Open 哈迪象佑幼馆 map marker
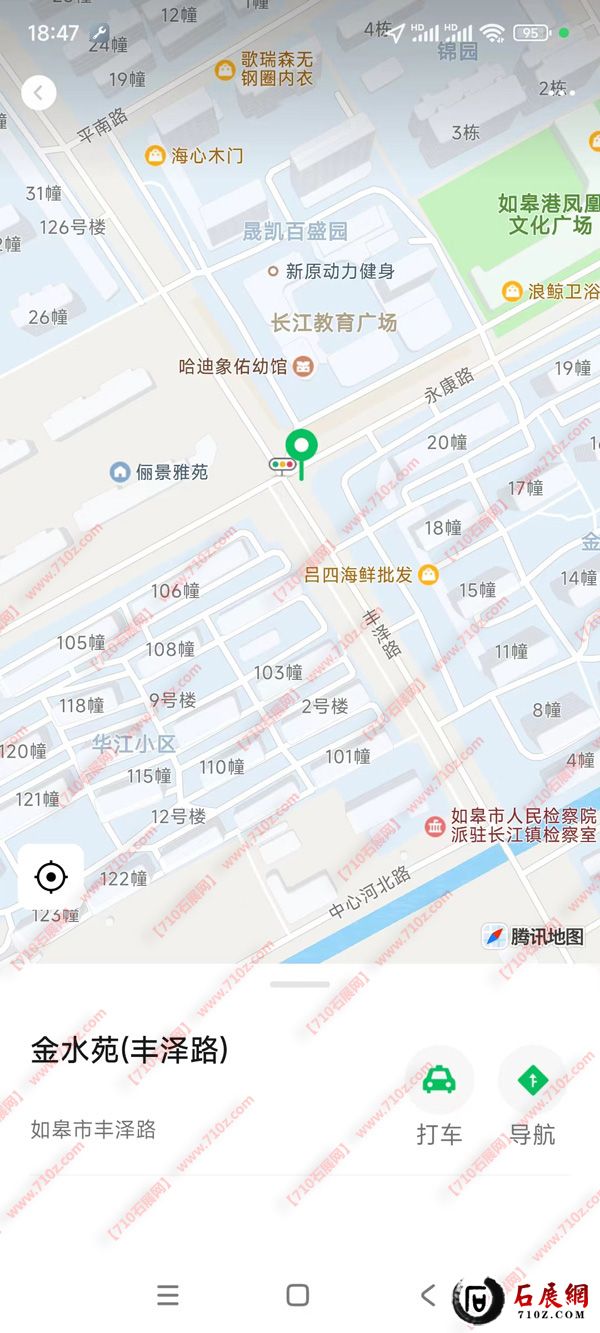This screenshot has width=600, height=1333. point(304,367)
